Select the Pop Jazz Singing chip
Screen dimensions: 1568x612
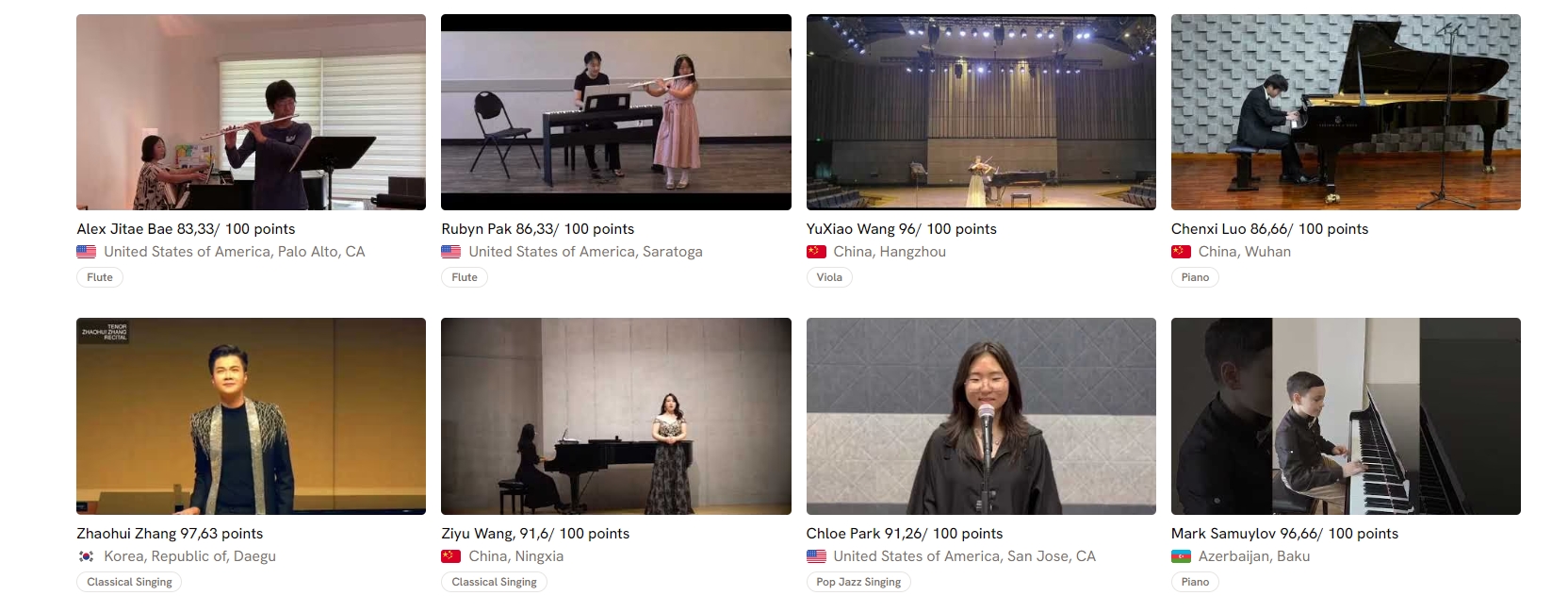(x=858, y=582)
